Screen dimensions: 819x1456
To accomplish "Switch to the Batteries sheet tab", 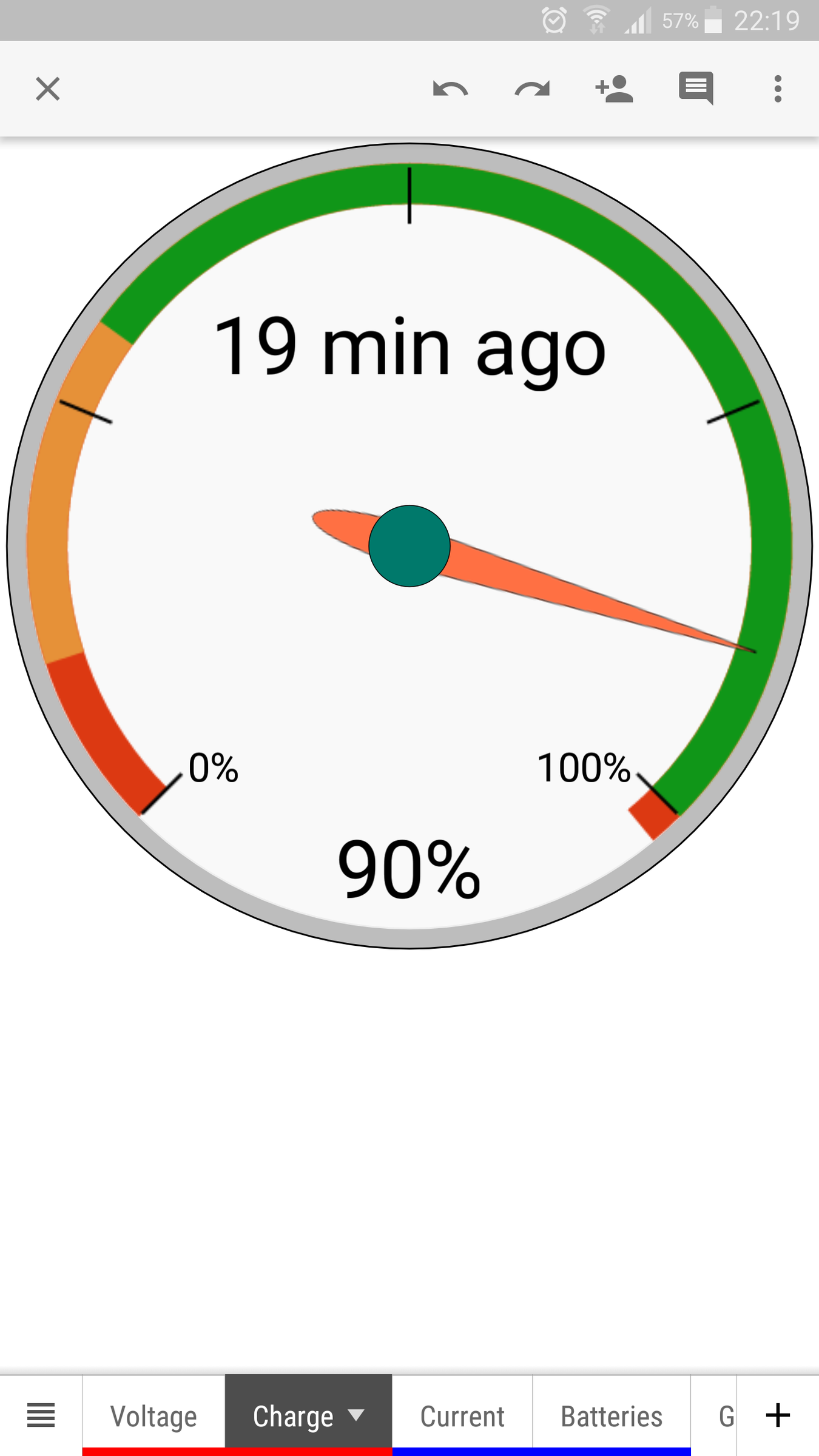I will point(612,1416).
